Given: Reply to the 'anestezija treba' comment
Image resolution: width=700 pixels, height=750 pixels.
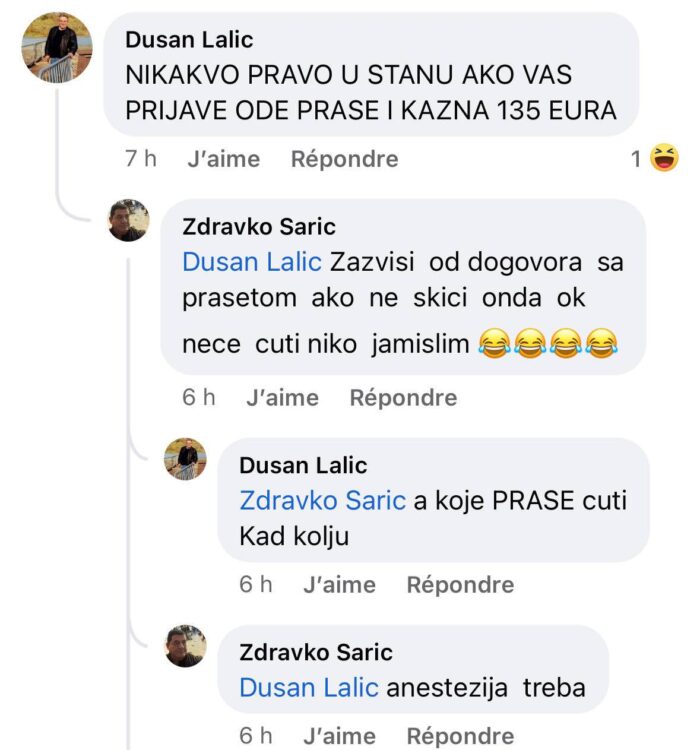Looking at the screenshot, I should (x=460, y=736).
